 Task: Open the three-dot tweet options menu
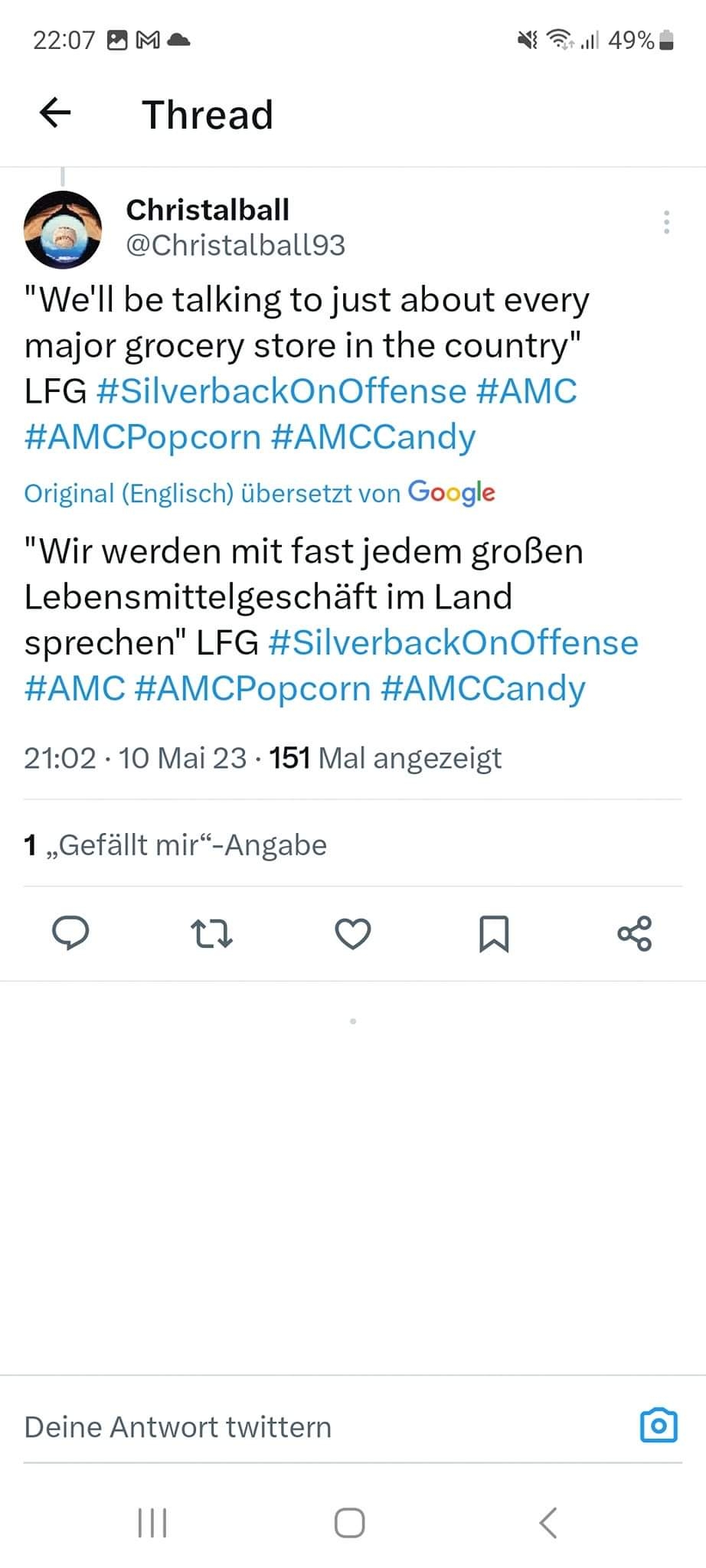point(666,222)
